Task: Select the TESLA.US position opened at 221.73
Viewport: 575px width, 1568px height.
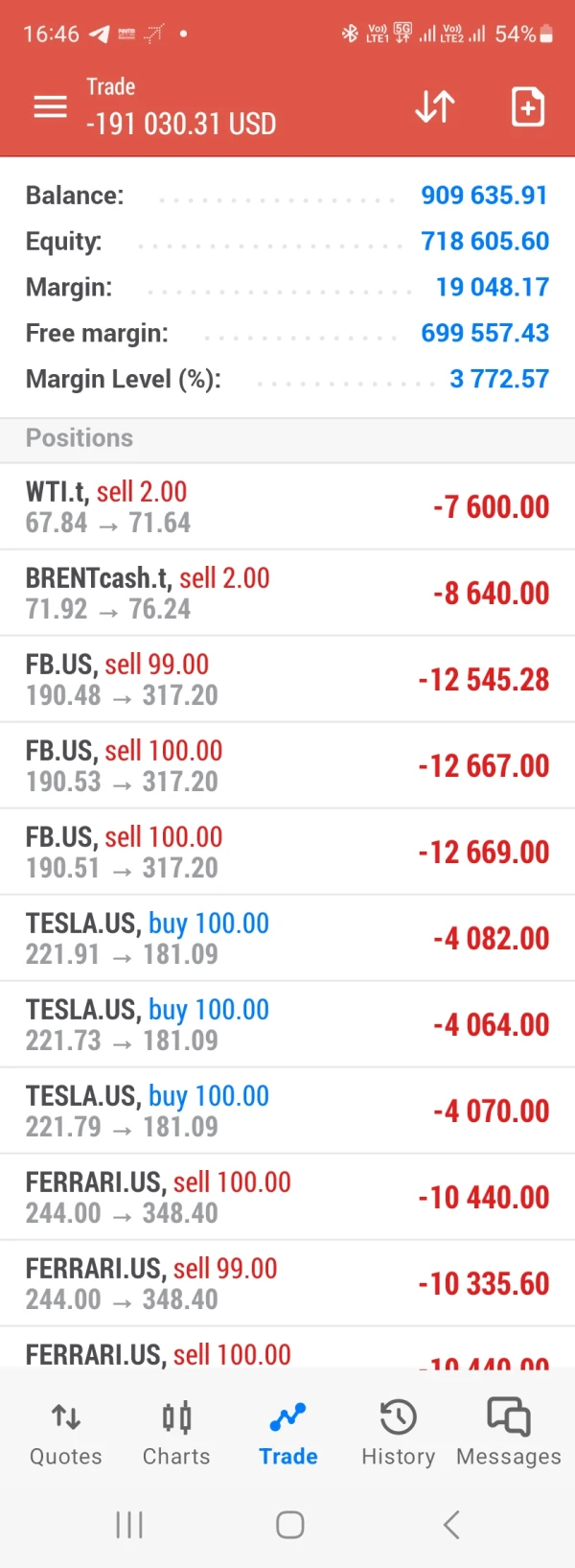Action: (x=287, y=1024)
